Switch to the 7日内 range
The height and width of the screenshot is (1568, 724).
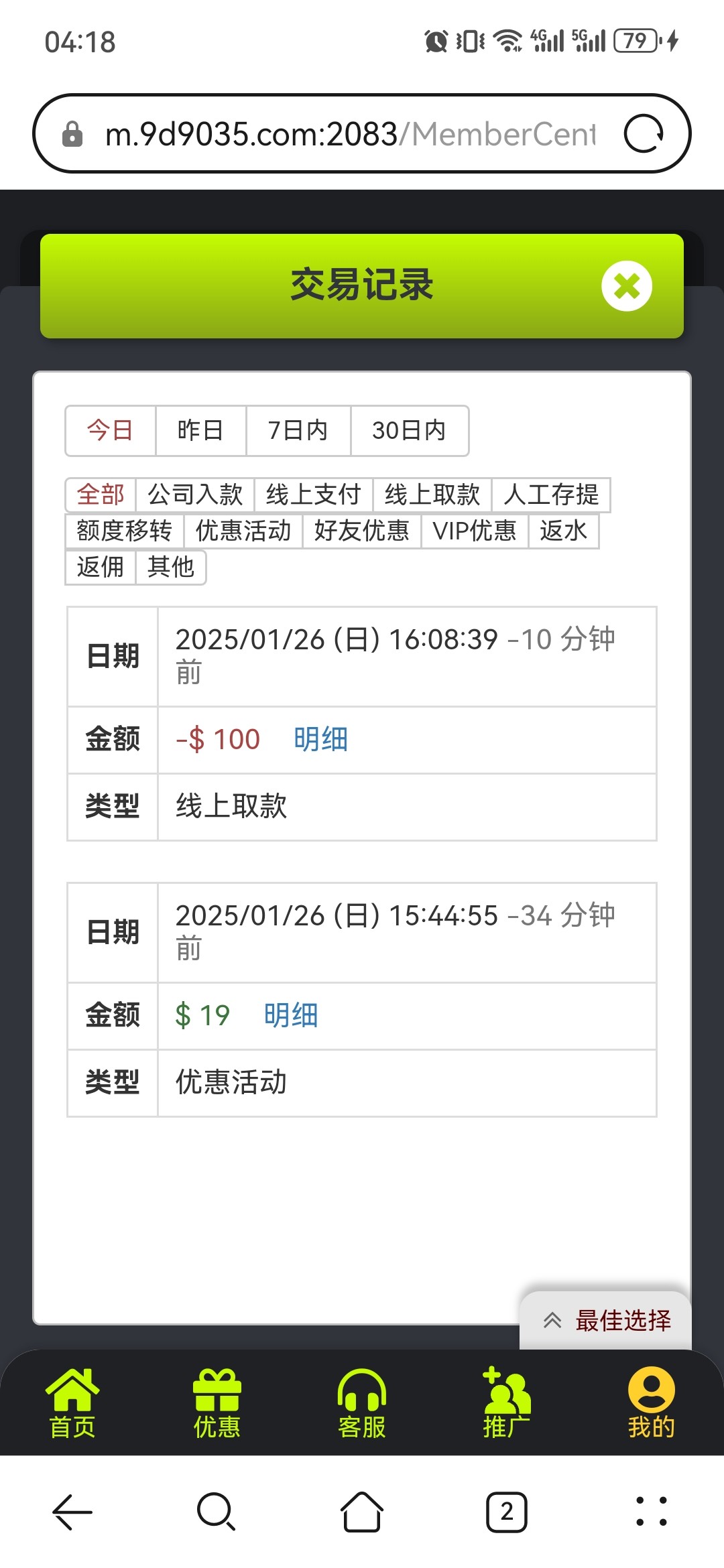pyautogui.click(x=298, y=430)
